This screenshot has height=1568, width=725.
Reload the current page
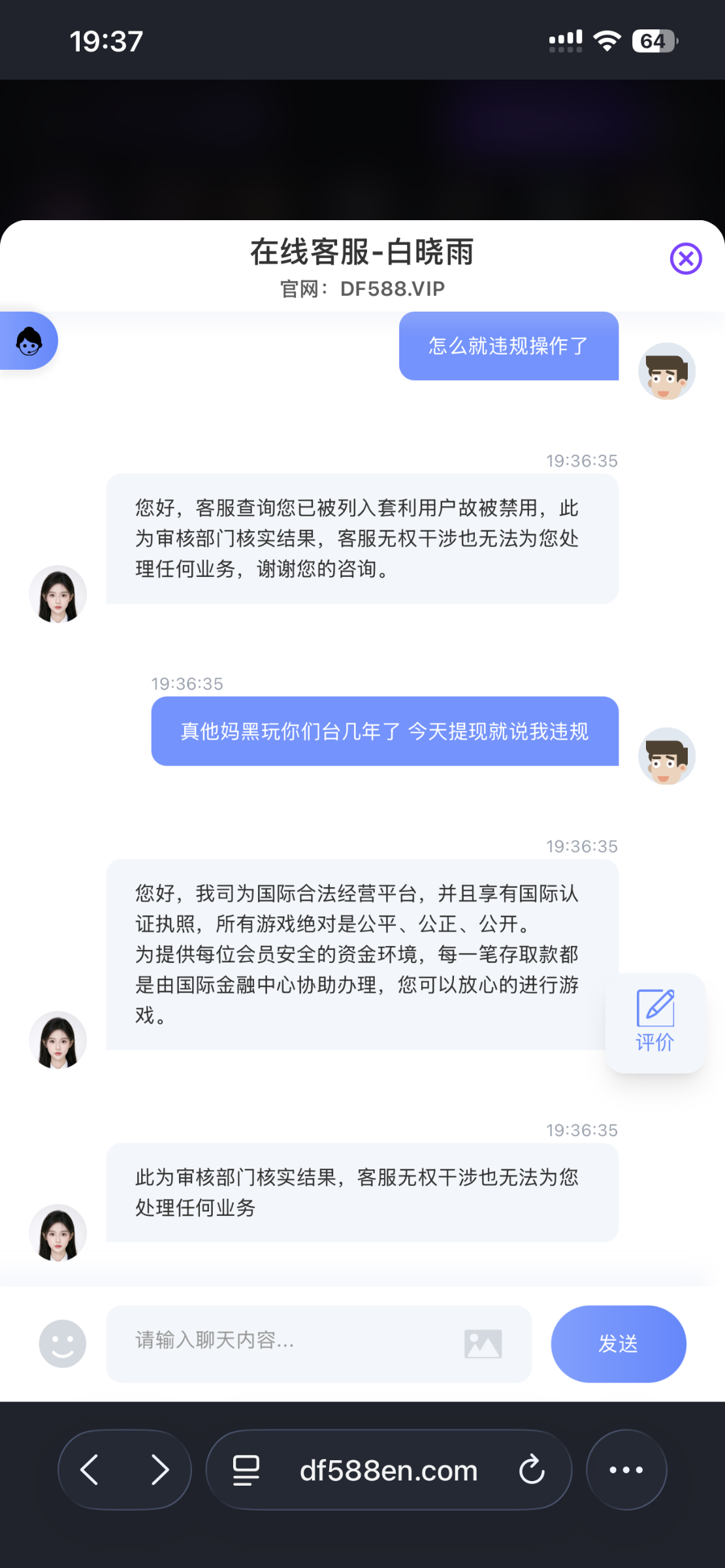532,1470
